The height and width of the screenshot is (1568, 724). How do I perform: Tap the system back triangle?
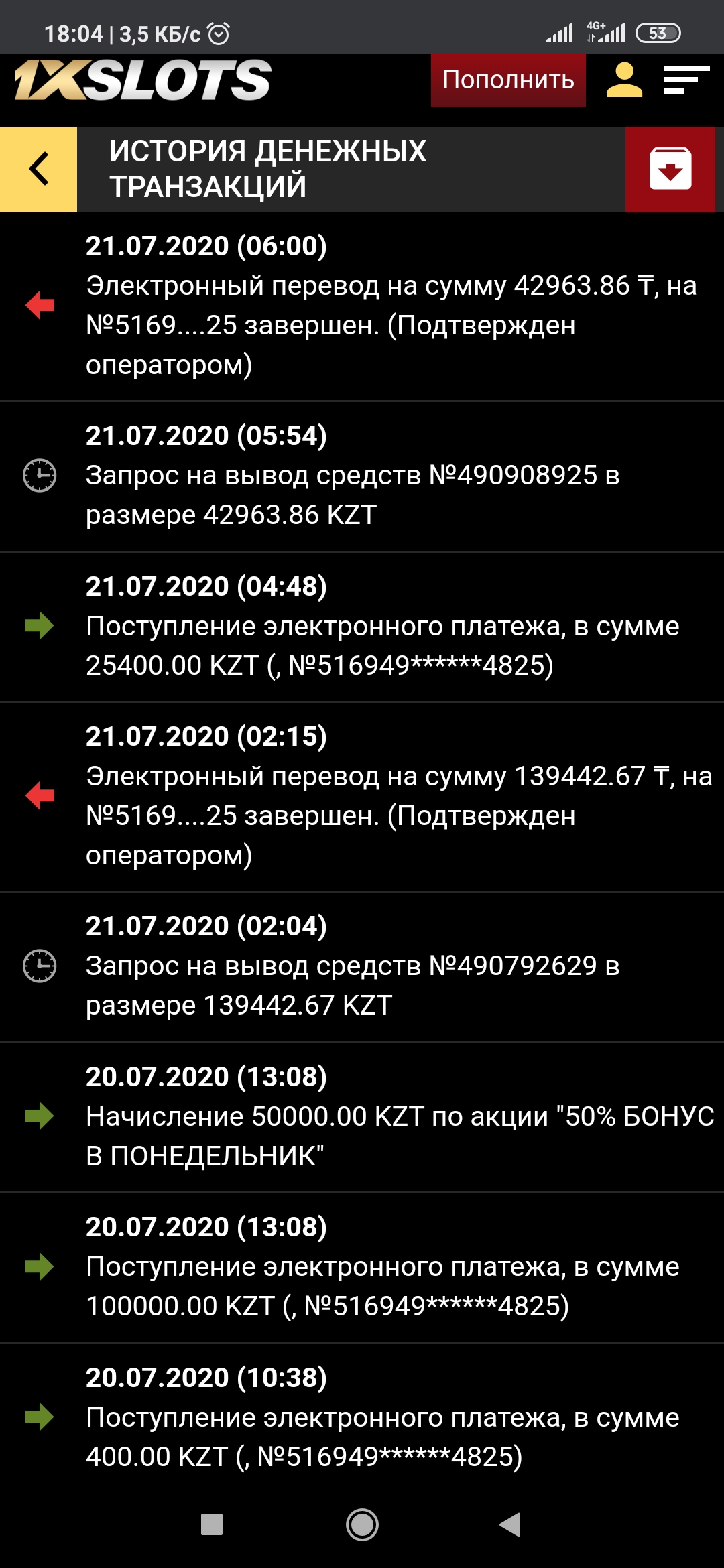[510, 1524]
